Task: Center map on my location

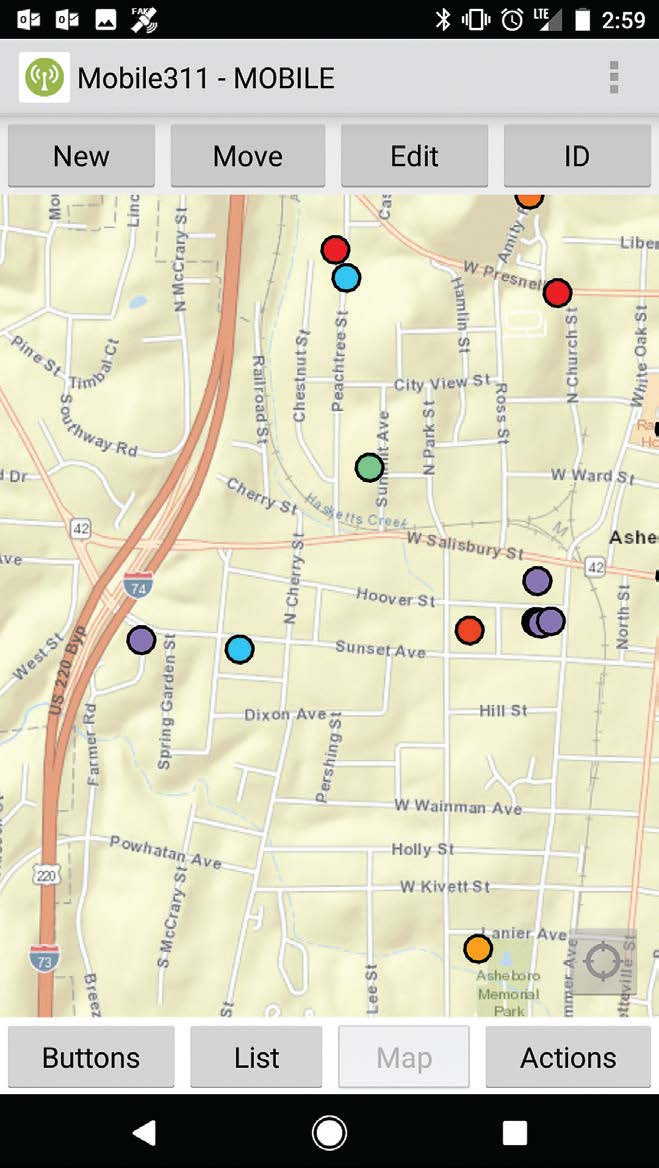Action: click(603, 962)
